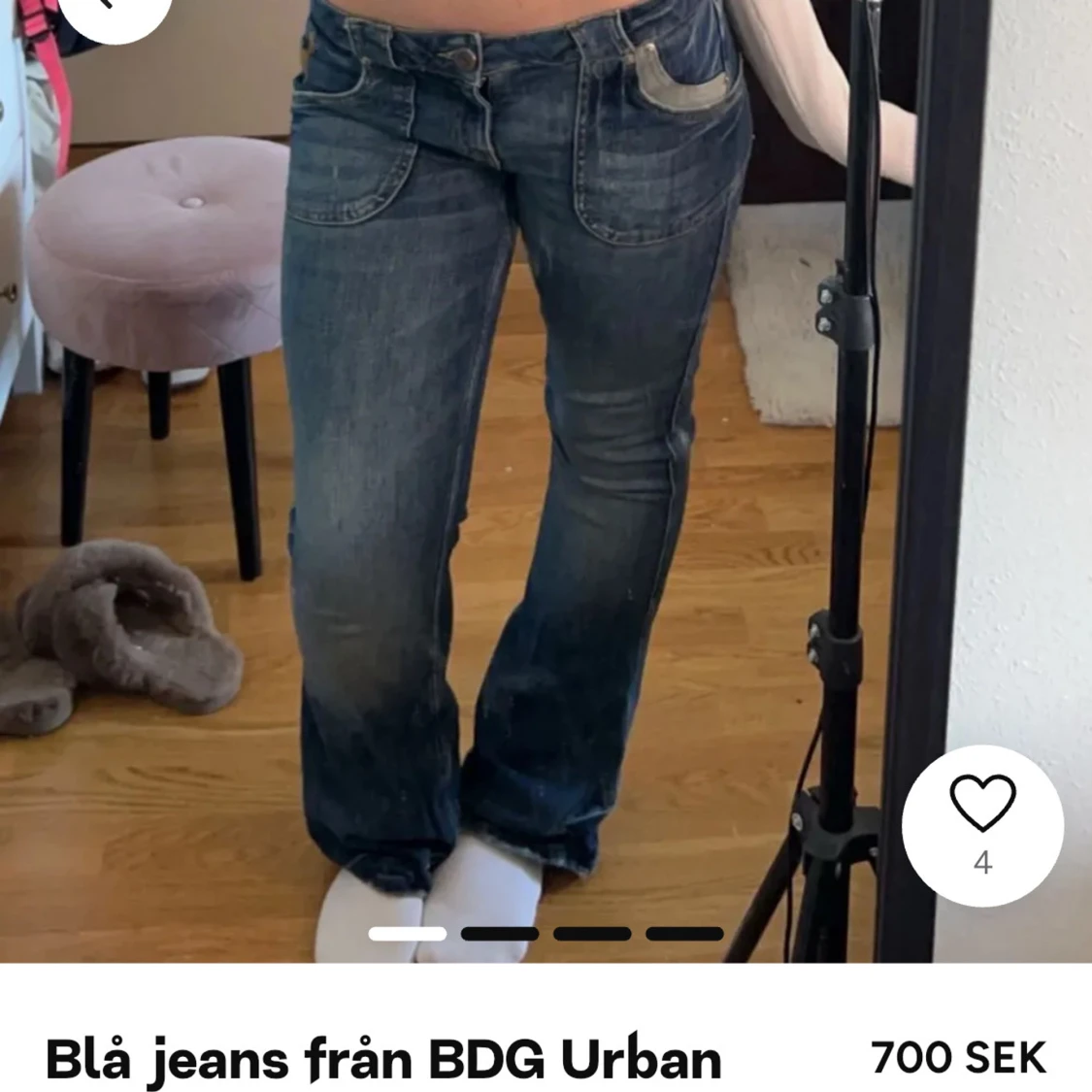Jump to the last photo indicator
Viewport: 1092px width, 1092px height.
684,934
